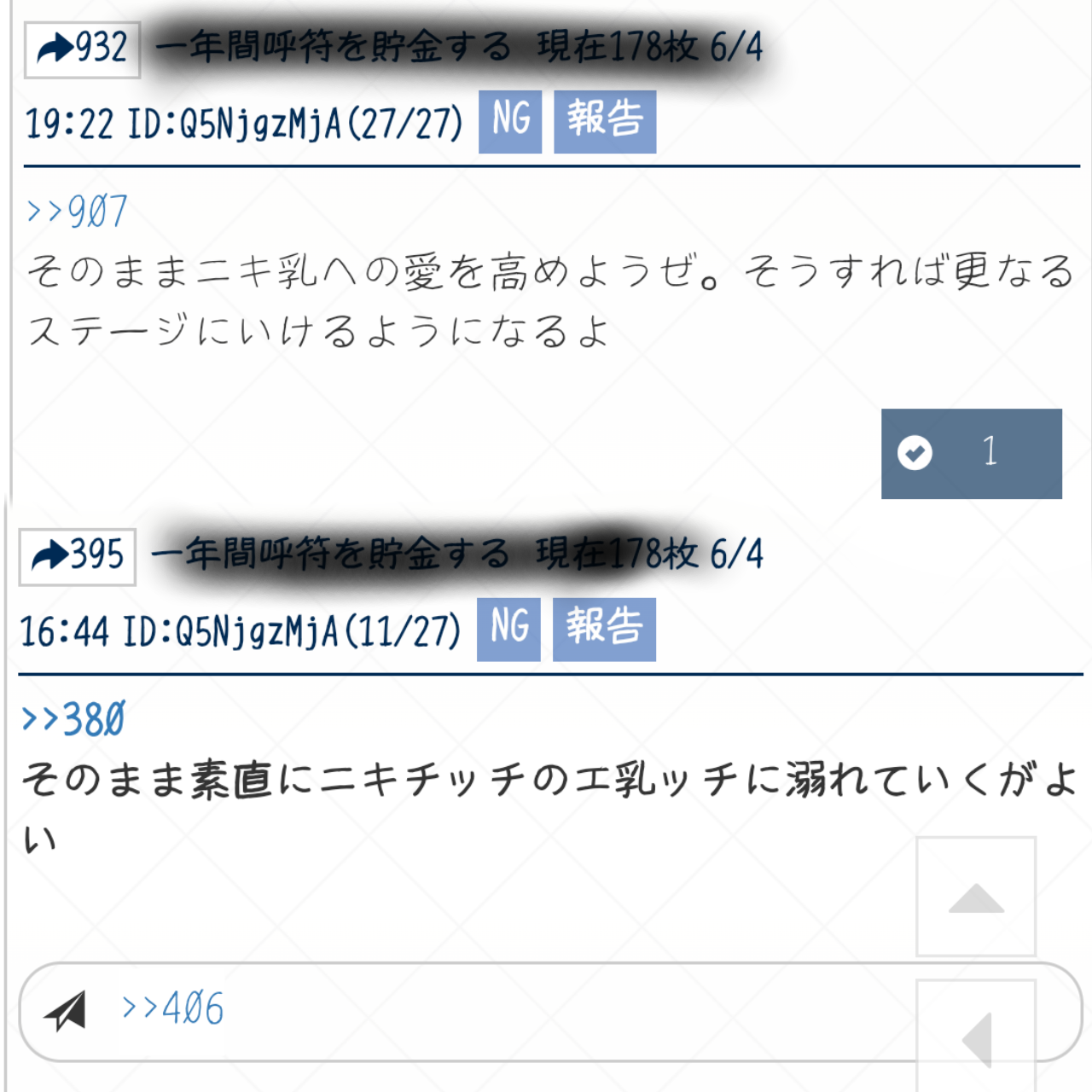Tap NG on the 19:22 post
The width and height of the screenshot is (1092, 1092).
click(x=510, y=121)
